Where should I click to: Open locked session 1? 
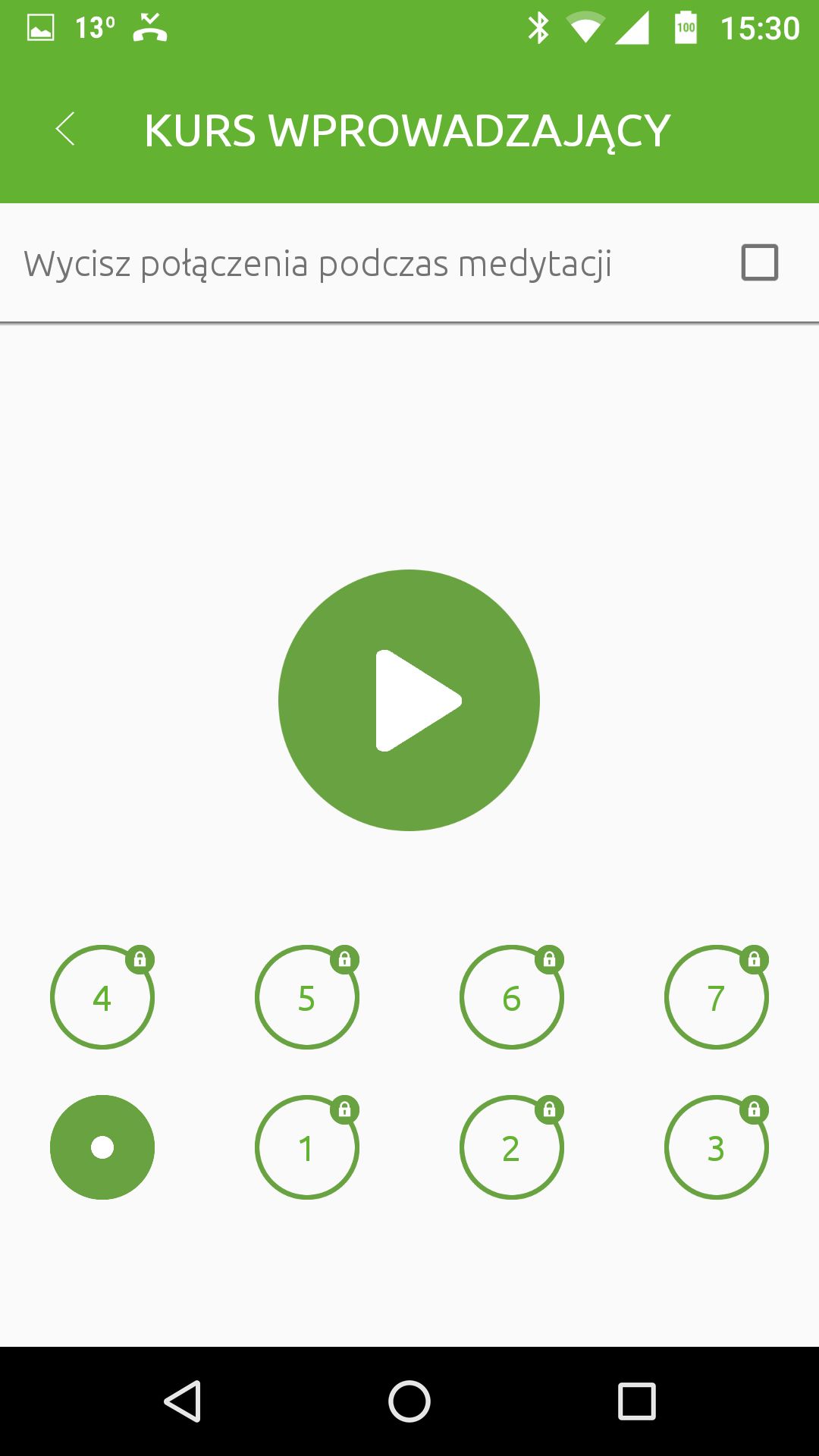tap(307, 1147)
